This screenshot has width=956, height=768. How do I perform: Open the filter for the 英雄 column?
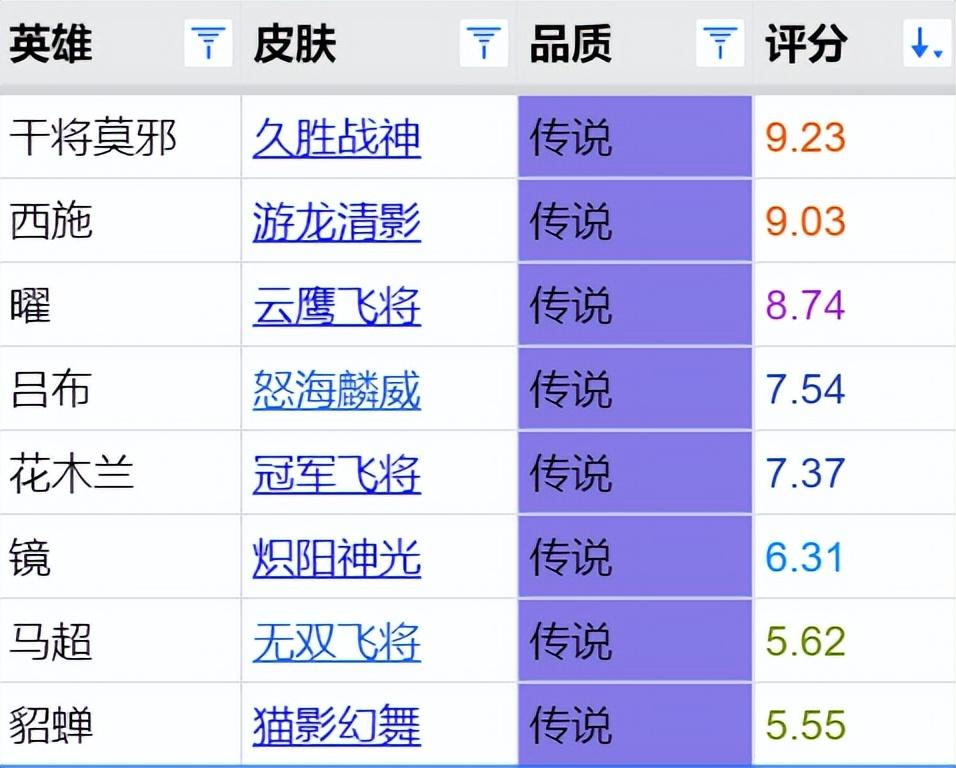point(208,44)
